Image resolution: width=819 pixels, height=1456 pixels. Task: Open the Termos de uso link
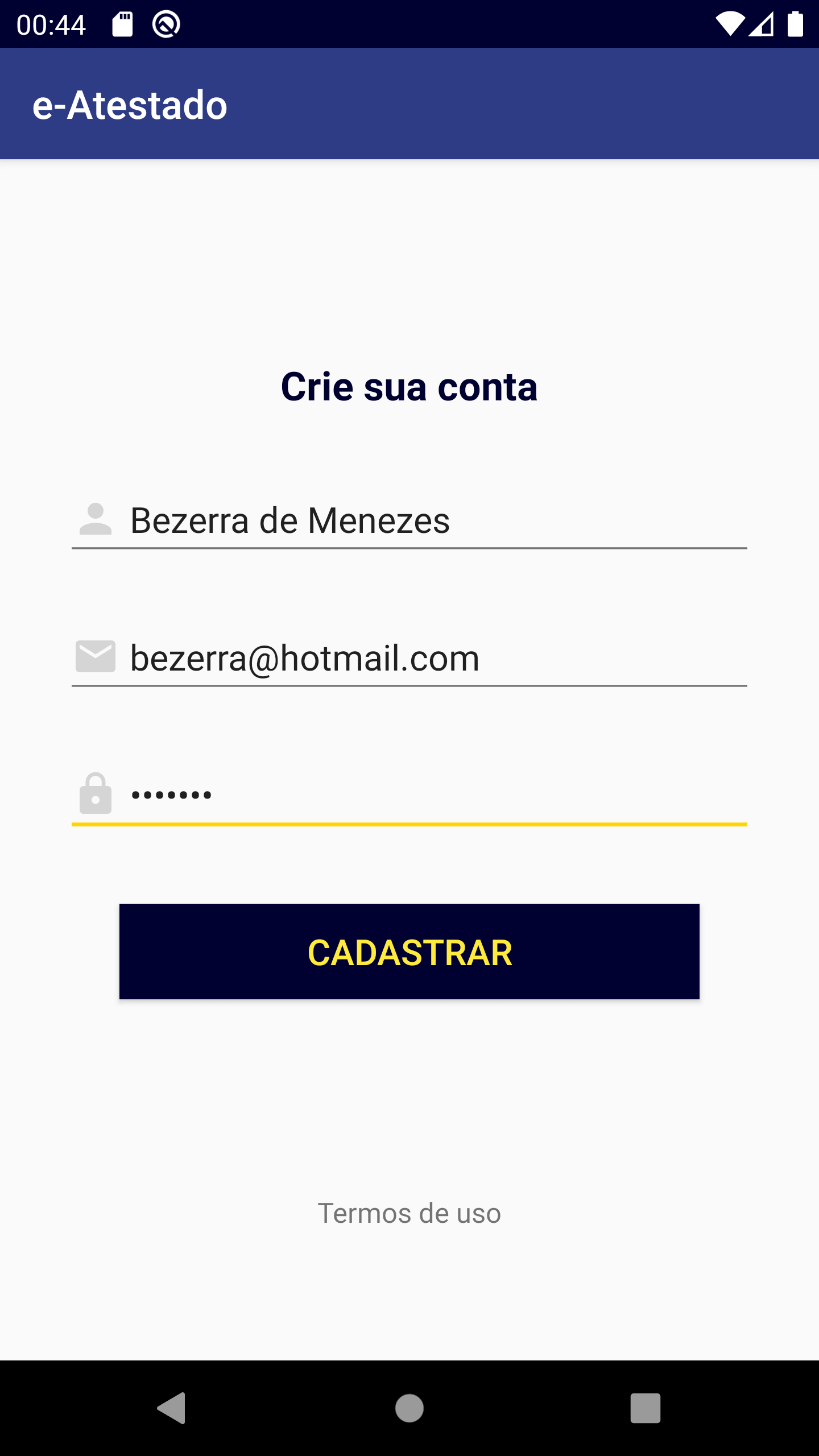point(409,1213)
